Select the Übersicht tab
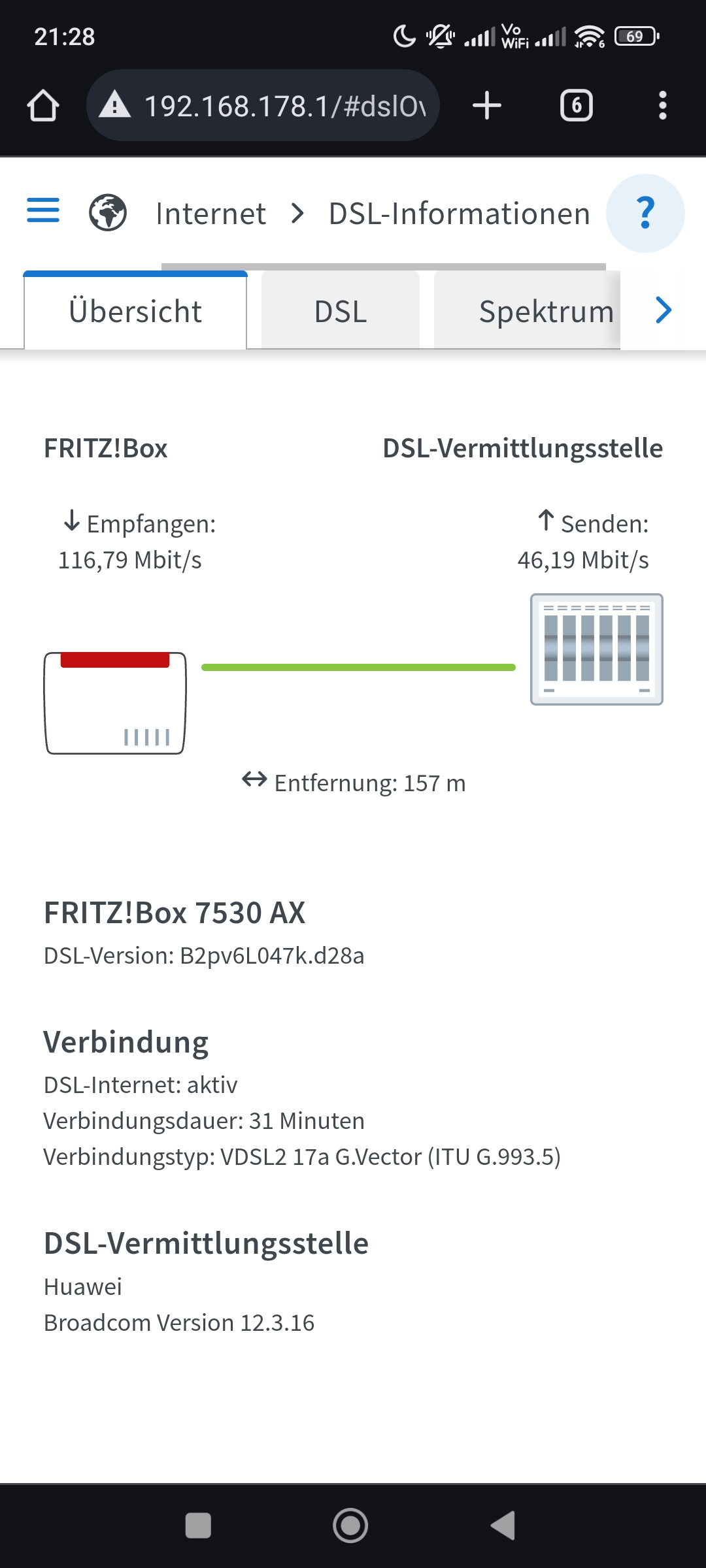This screenshot has width=706, height=1568. tap(135, 311)
